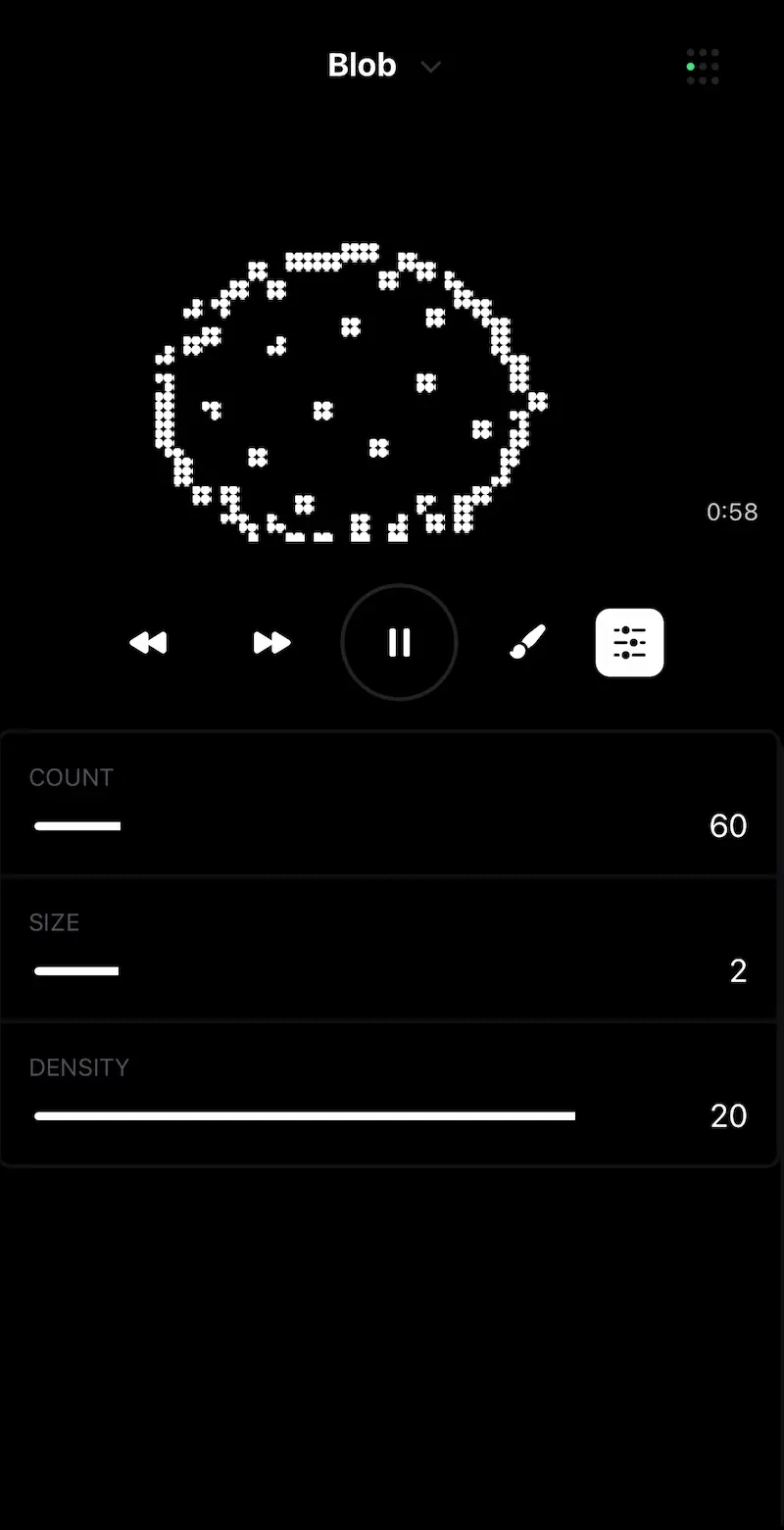Screen dimensions: 784x1530
Task: Open the Blob pattern title menu
Action: 362,66
